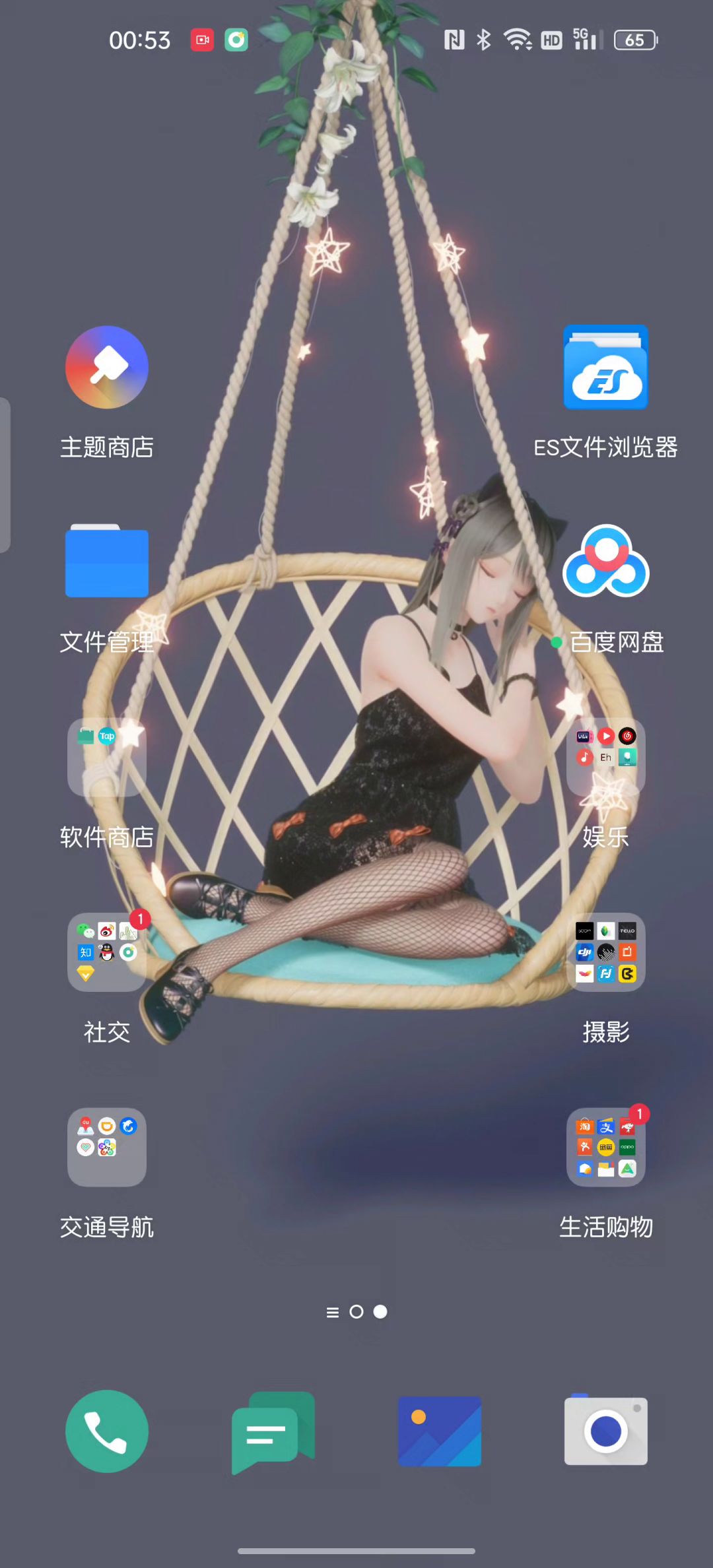Launch ES文件浏览器 file explorer
The width and height of the screenshot is (713, 1568).
pos(605,368)
